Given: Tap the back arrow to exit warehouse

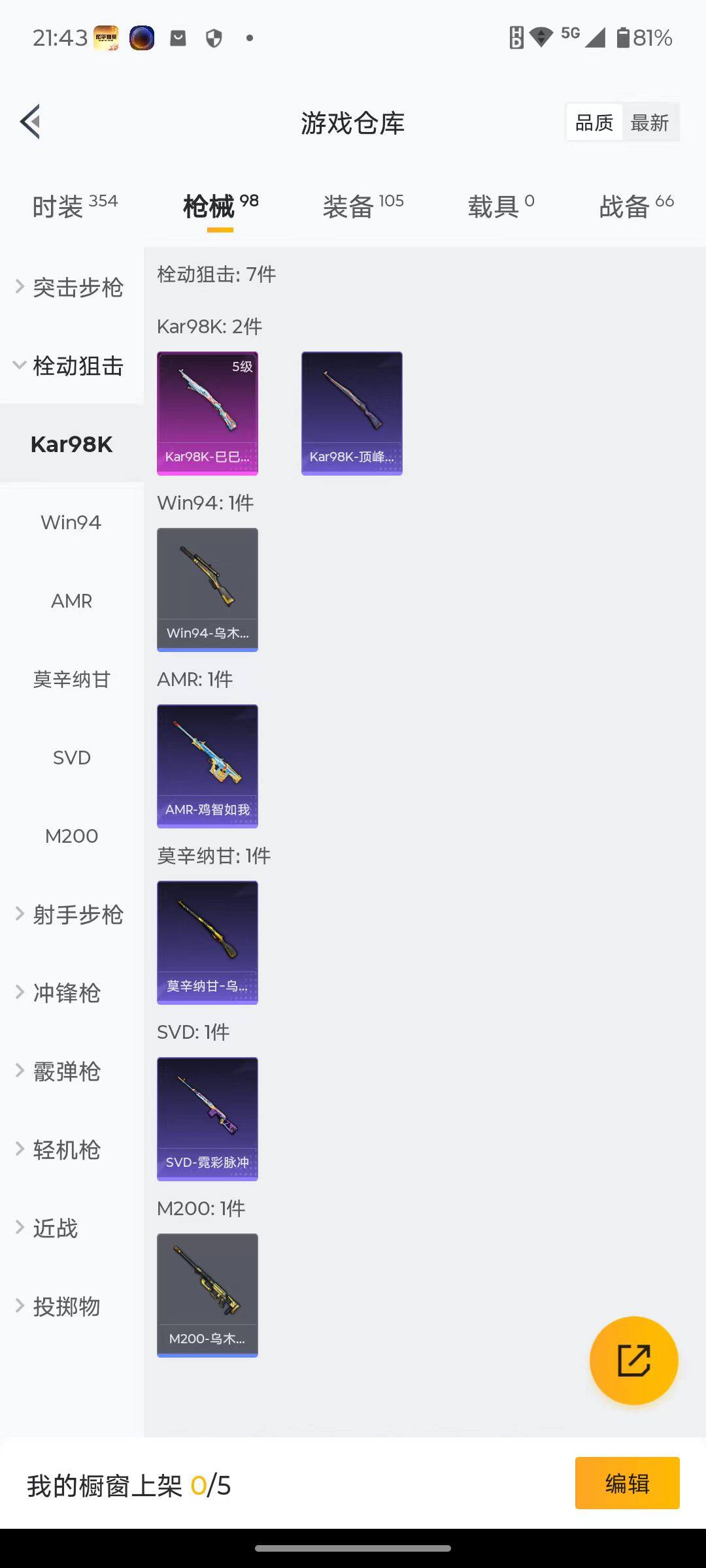Looking at the screenshot, I should coord(29,122).
